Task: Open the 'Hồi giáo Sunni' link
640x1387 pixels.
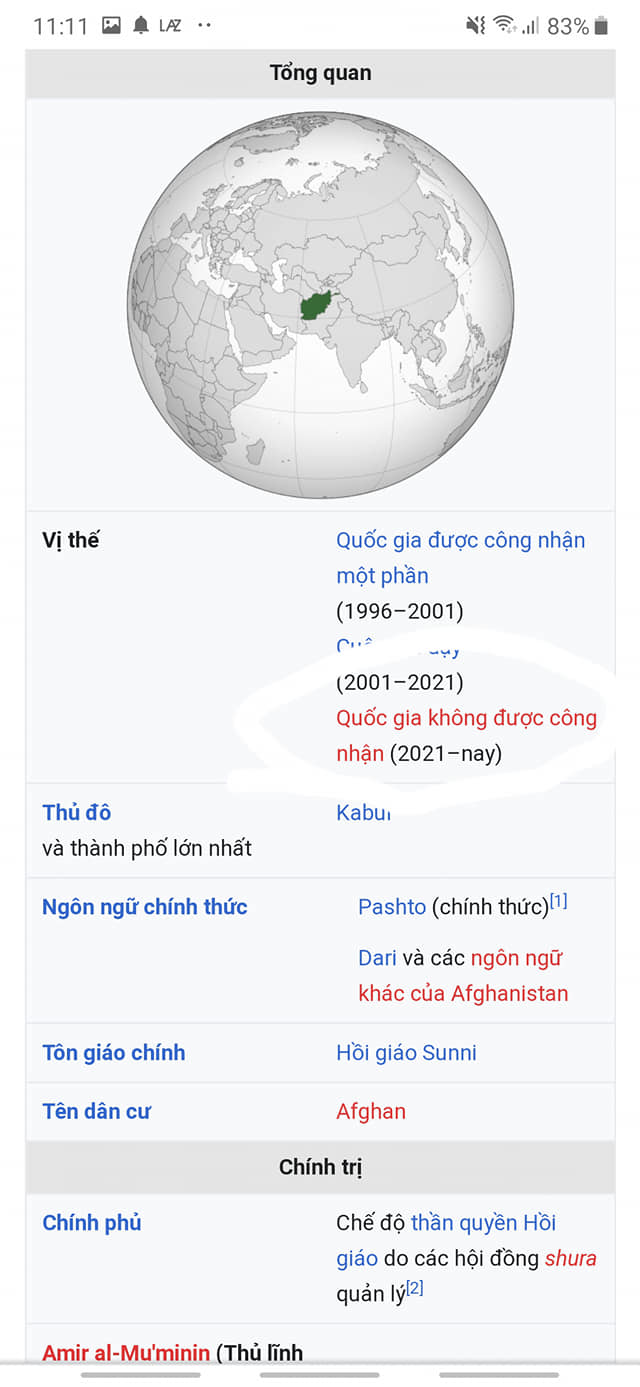Action: click(x=406, y=1052)
